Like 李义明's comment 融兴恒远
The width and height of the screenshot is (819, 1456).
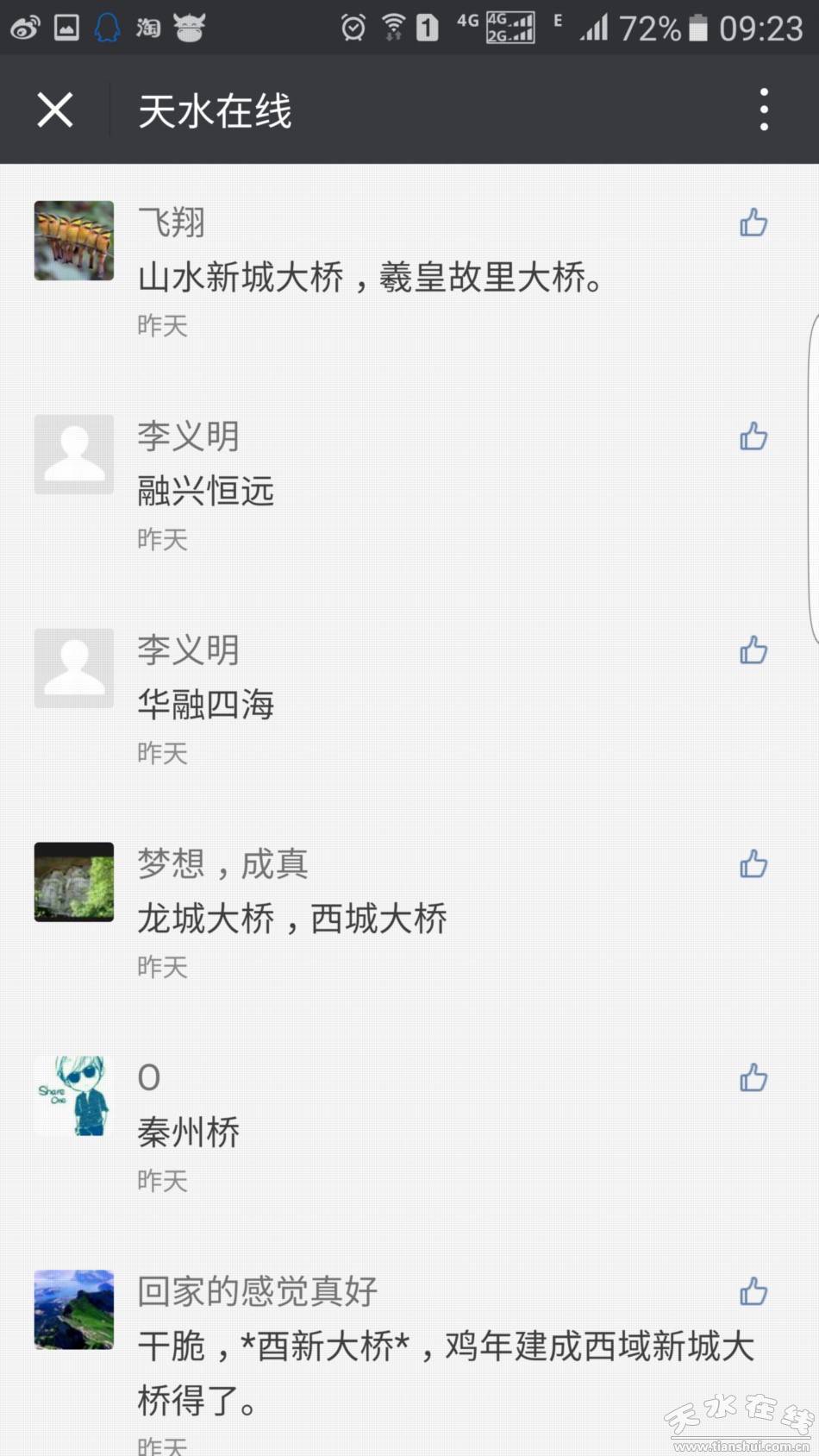coord(753,436)
